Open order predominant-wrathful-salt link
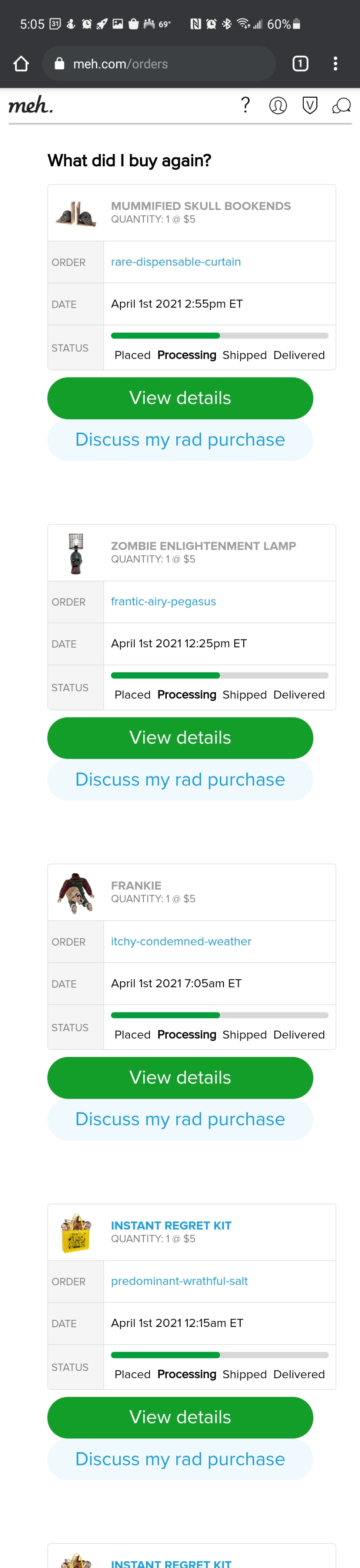 pyautogui.click(x=179, y=1281)
